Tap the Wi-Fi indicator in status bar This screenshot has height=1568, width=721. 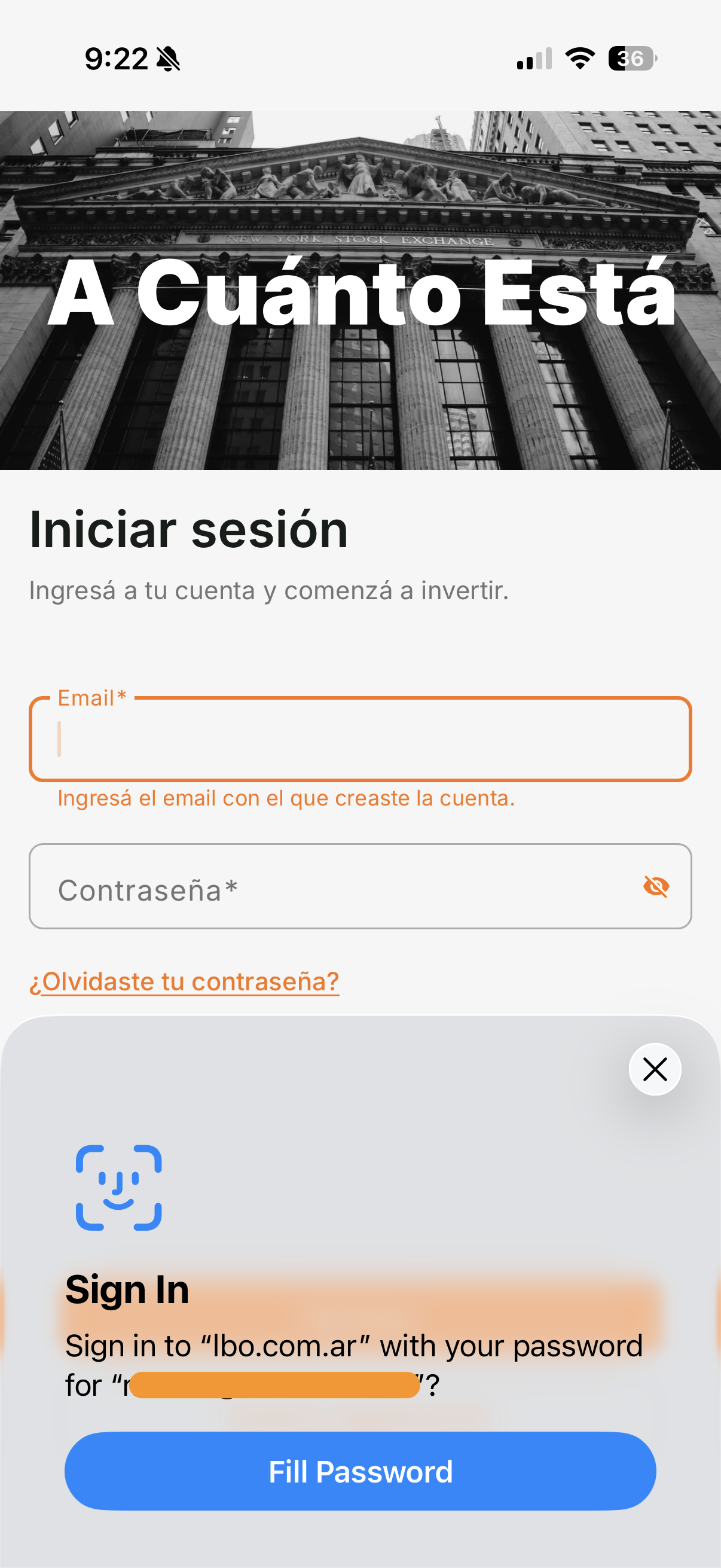(578, 58)
